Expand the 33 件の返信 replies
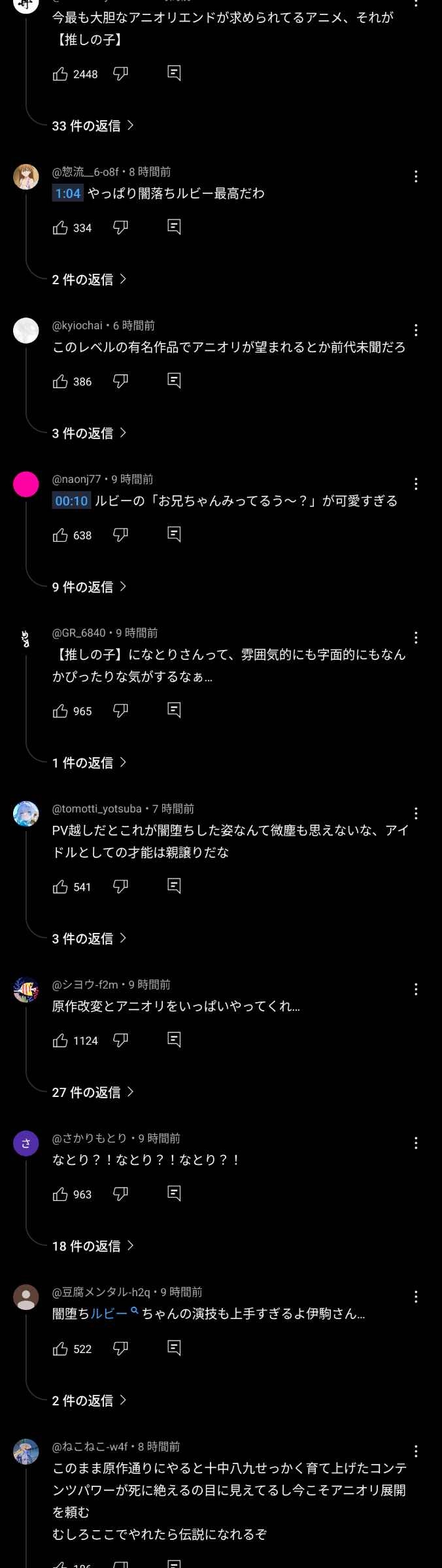Viewport: 442px width, 1568px height. [x=93, y=125]
